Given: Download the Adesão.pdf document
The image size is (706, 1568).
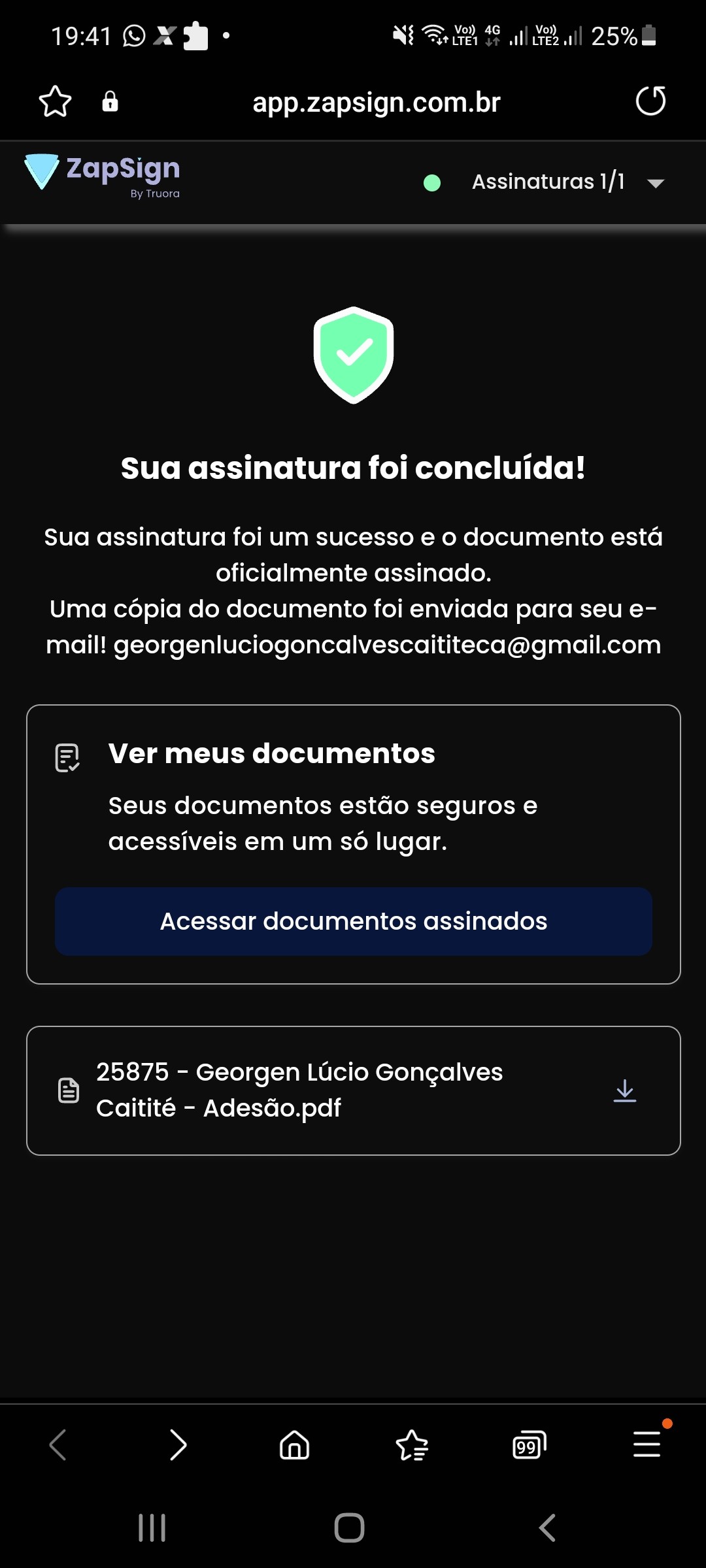Looking at the screenshot, I should (624, 1090).
